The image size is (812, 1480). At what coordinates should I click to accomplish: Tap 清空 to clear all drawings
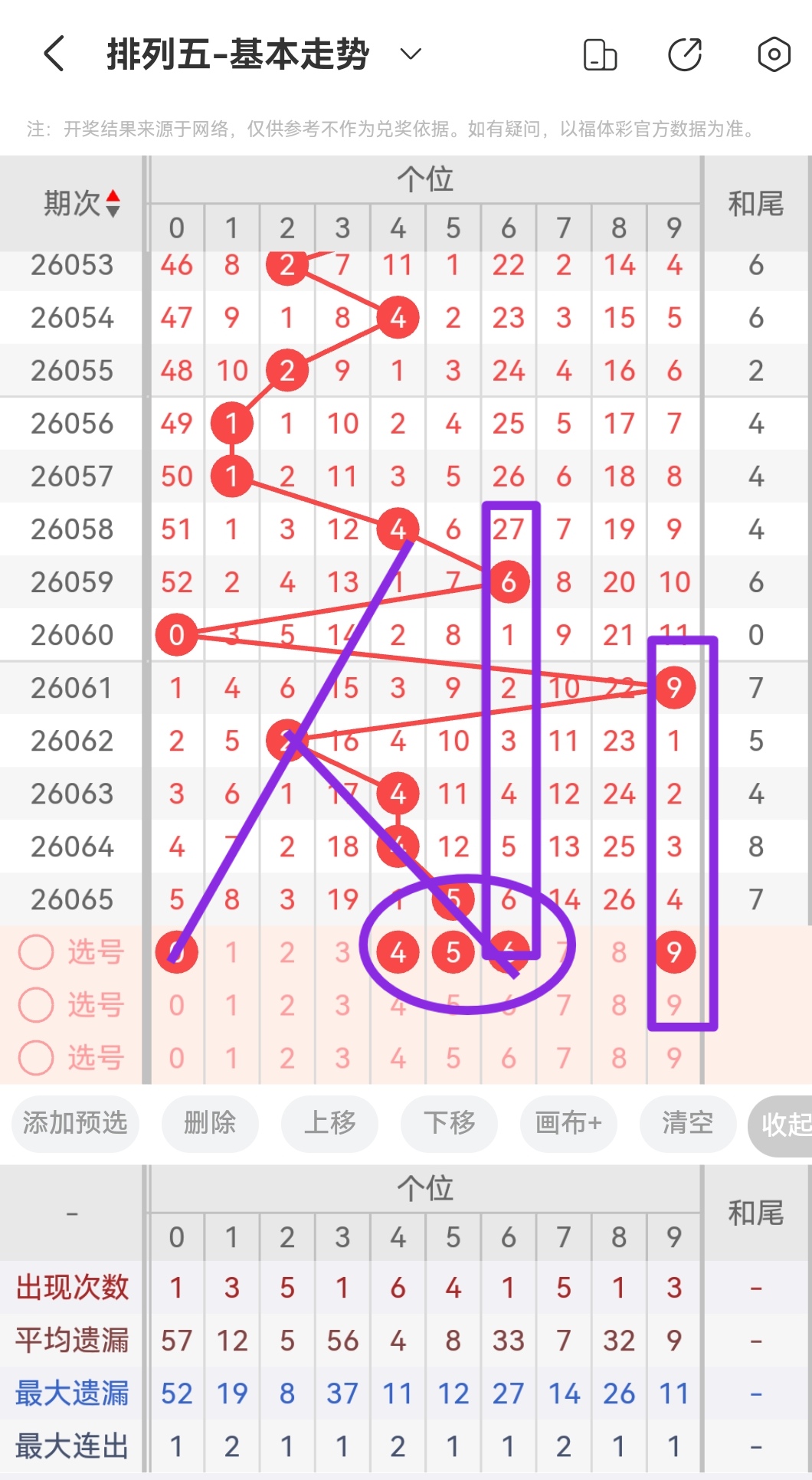(x=687, y=1124)
